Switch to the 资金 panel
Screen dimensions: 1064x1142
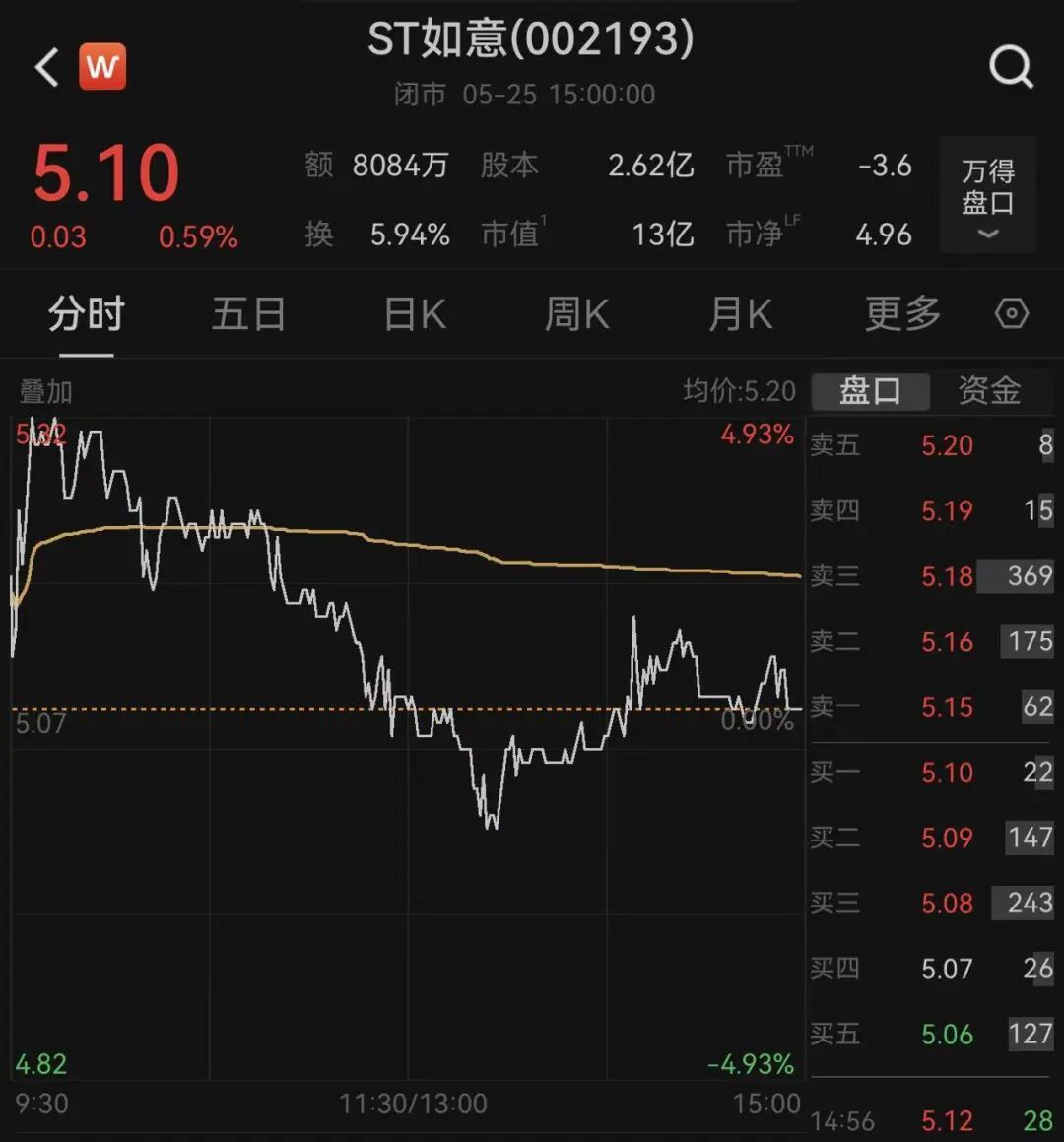[989, 391]
